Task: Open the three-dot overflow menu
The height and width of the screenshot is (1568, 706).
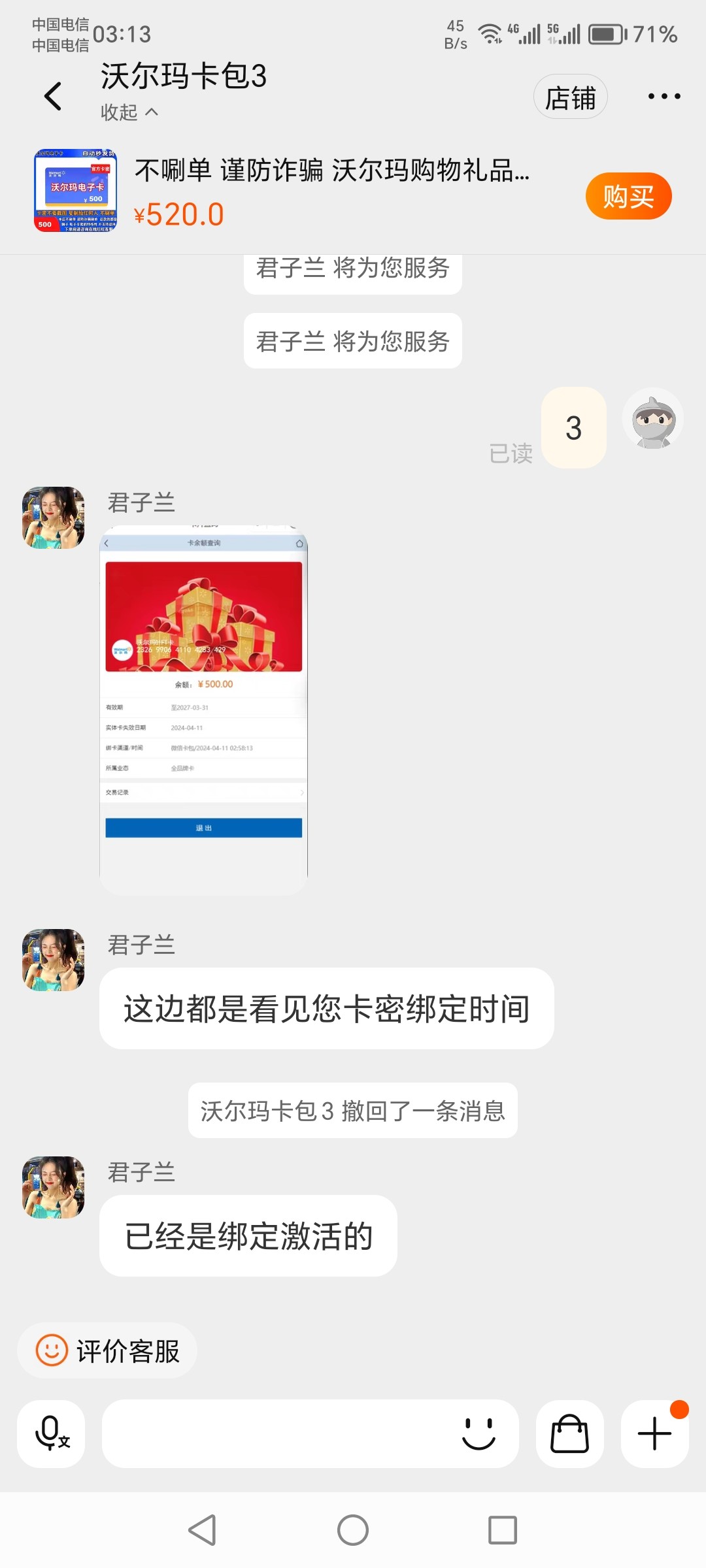Action: pyautogui.click(x=664, y=97)
